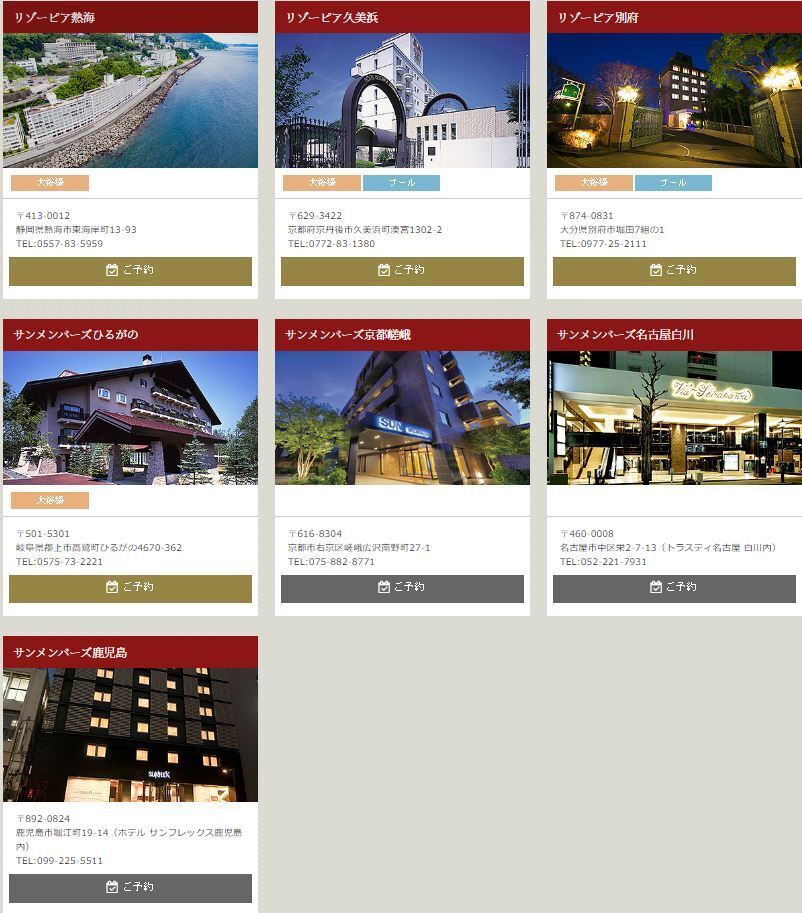
Task: Select ご予約 for サンメンバーズひるがの
Action: tap(130, 588)
